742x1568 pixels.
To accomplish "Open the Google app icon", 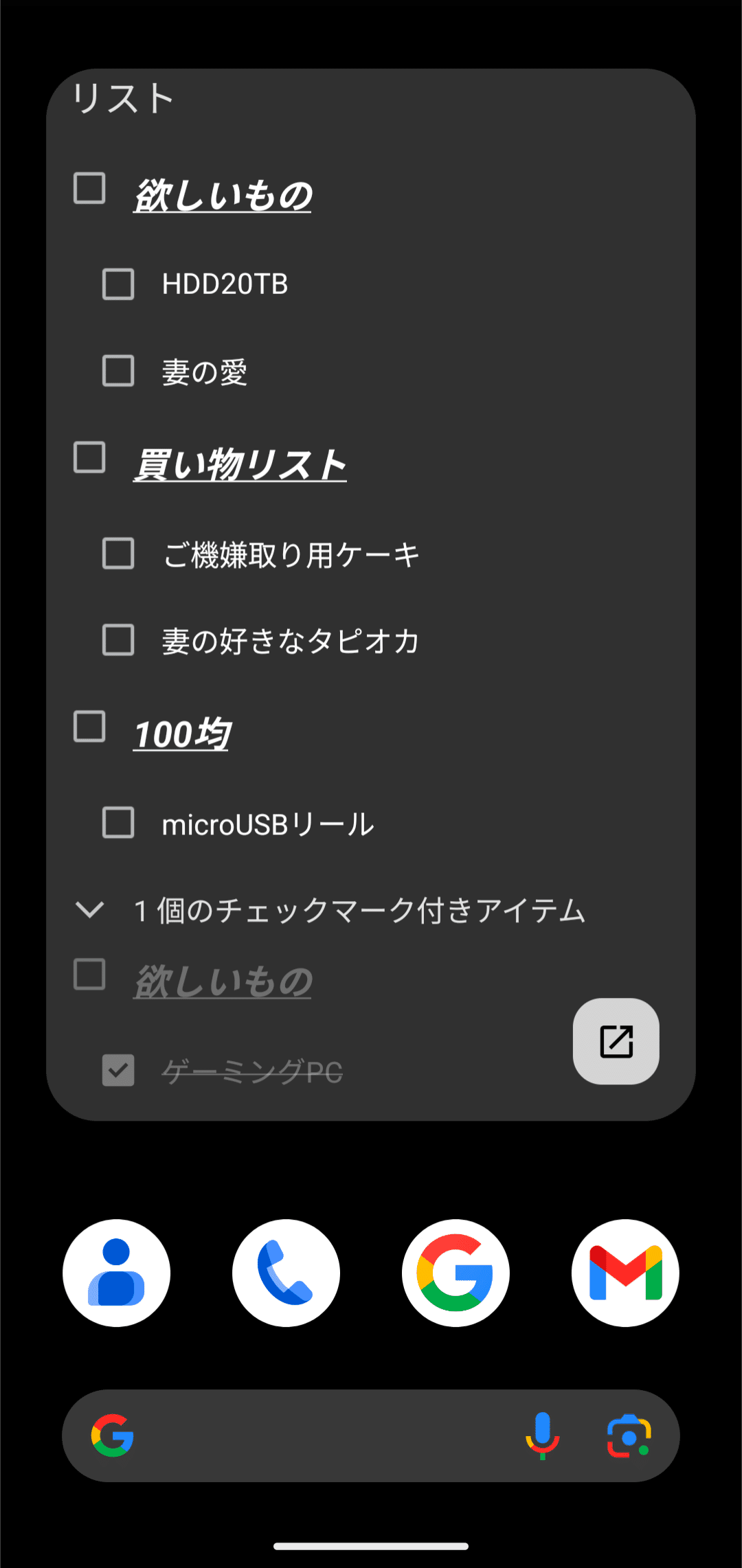I will coord(456,1273).
